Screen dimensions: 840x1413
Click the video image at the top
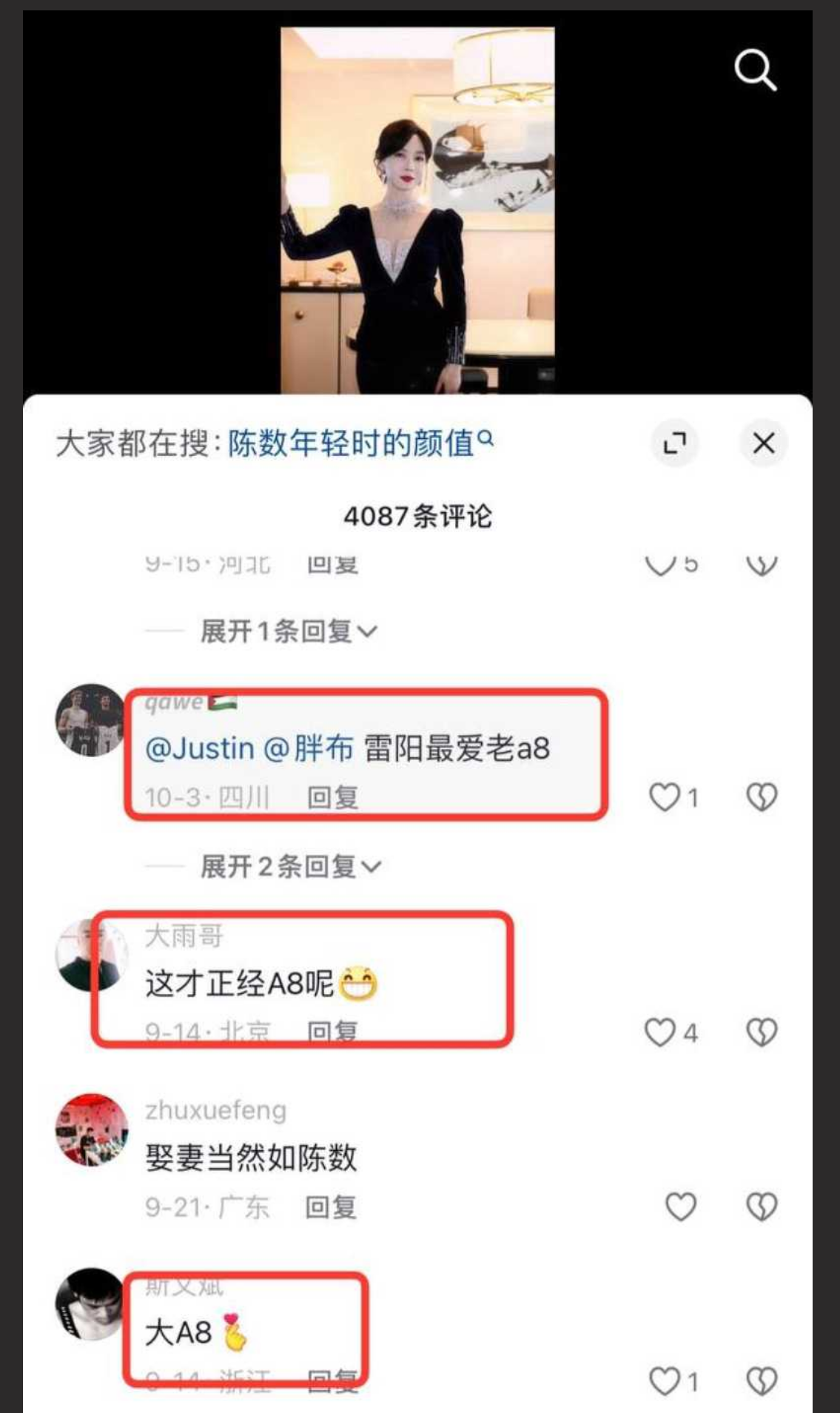point(417,207)
